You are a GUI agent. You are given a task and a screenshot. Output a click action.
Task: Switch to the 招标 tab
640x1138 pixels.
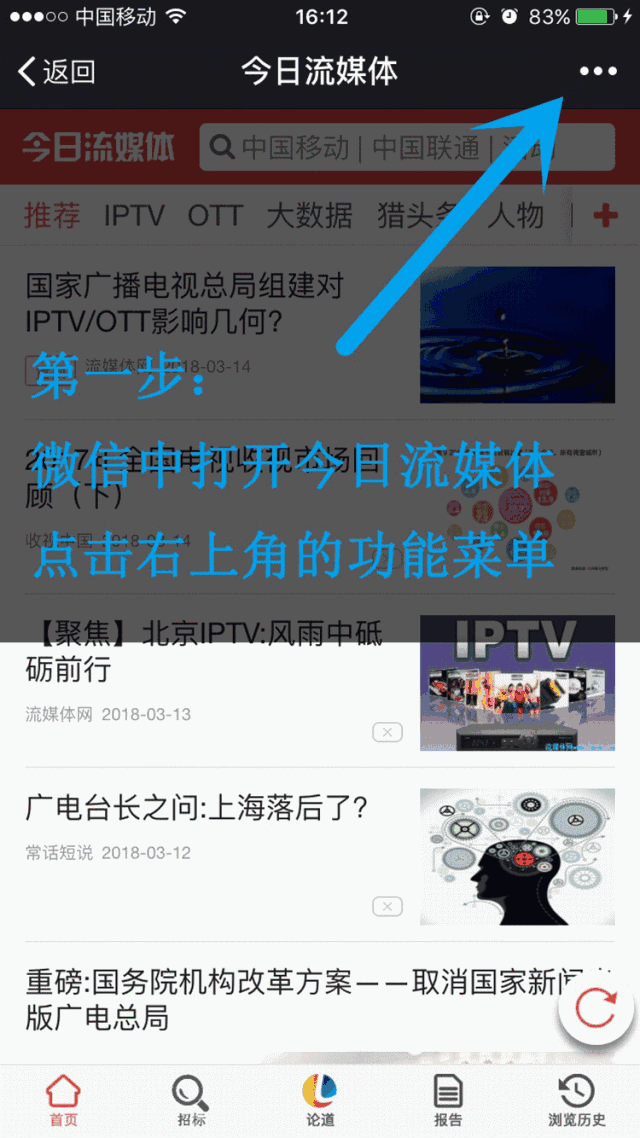[x=189, y=1100]
